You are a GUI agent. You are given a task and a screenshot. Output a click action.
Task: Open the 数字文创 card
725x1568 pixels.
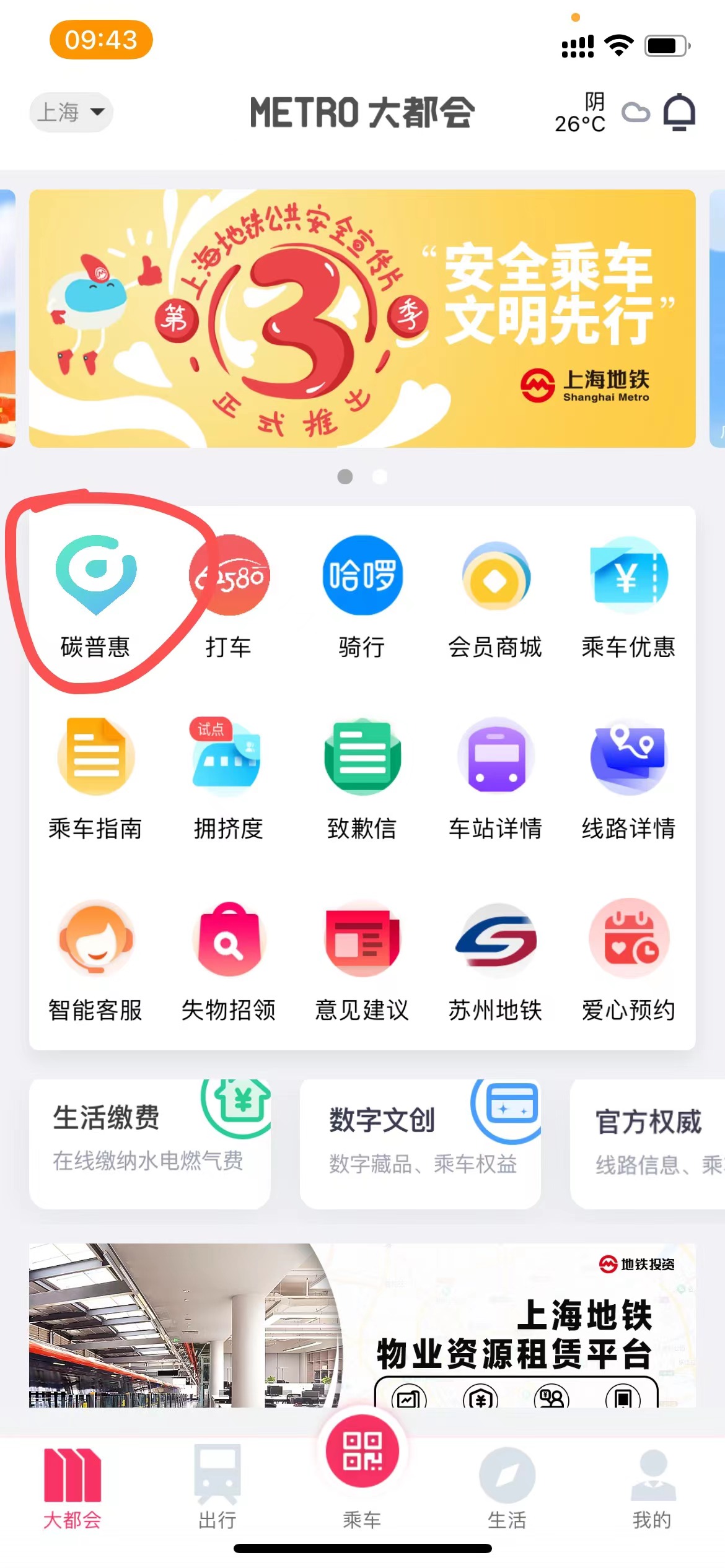(x=420, y=1143)
